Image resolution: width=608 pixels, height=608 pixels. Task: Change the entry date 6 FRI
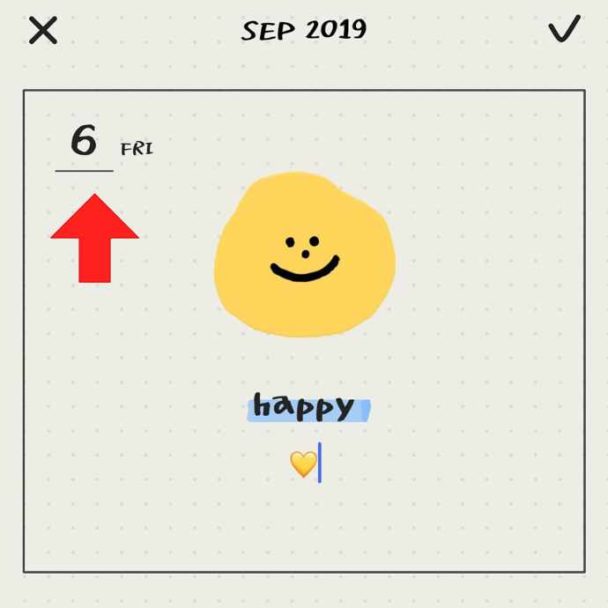(x=86, y=143)
